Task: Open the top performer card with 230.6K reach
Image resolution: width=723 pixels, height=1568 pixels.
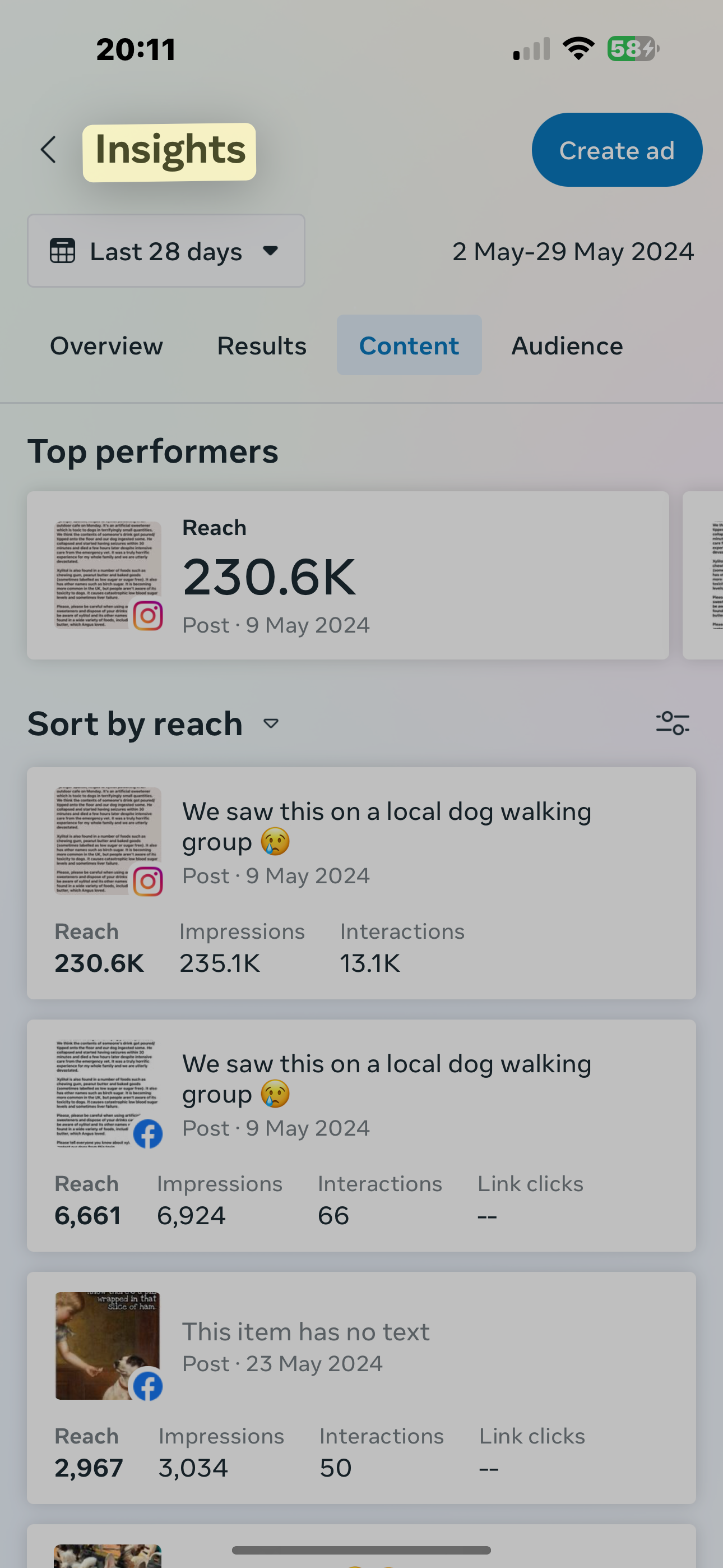Action: (348, 575)
